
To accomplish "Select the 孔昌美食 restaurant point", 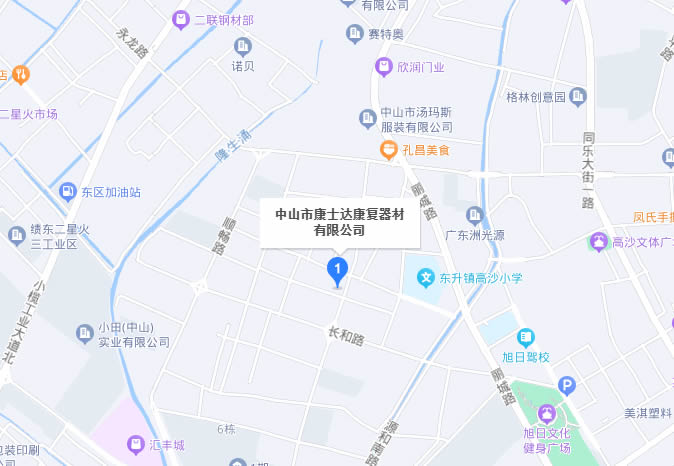I will (388, 150).
